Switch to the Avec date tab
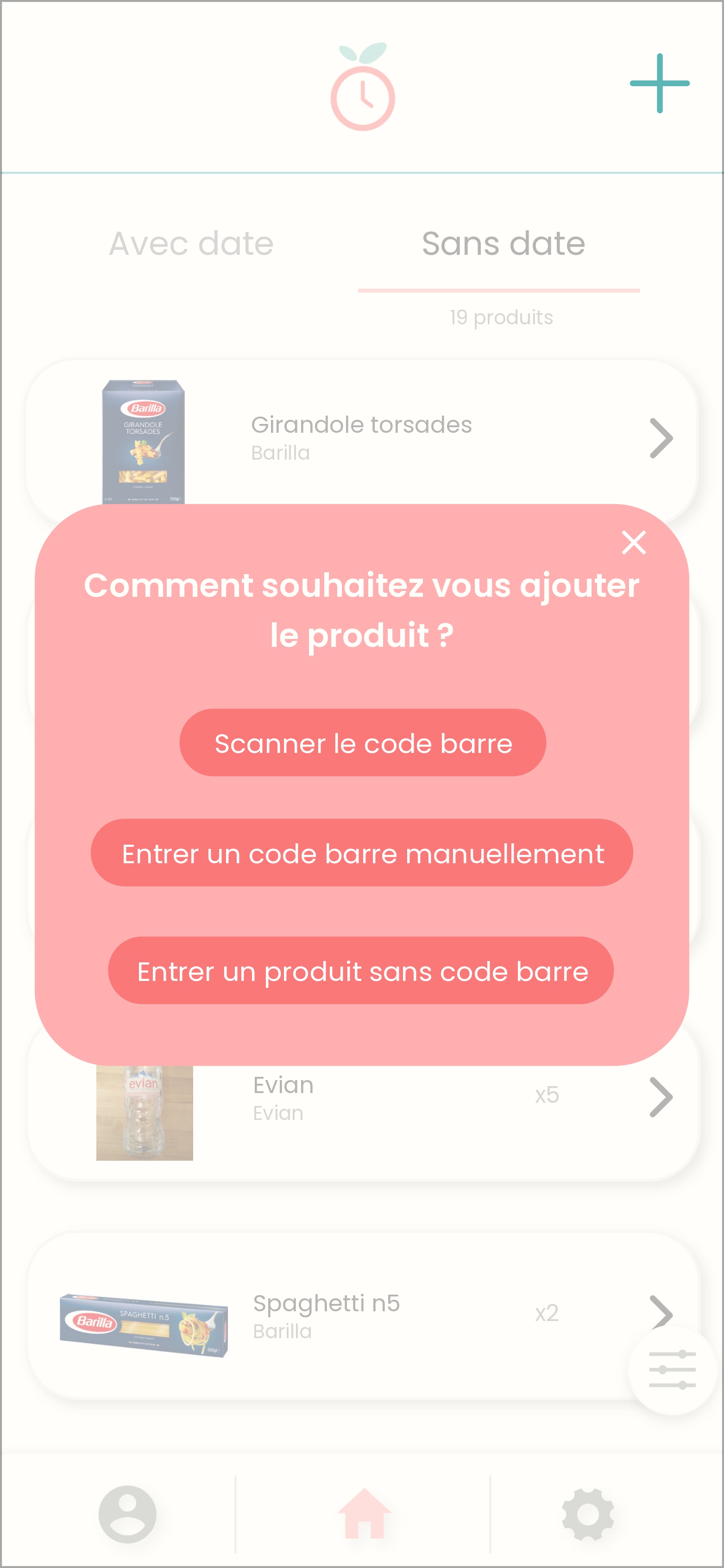Image resolution: width=724 pixels, height=1568 pixels. (x=190, y=243)
